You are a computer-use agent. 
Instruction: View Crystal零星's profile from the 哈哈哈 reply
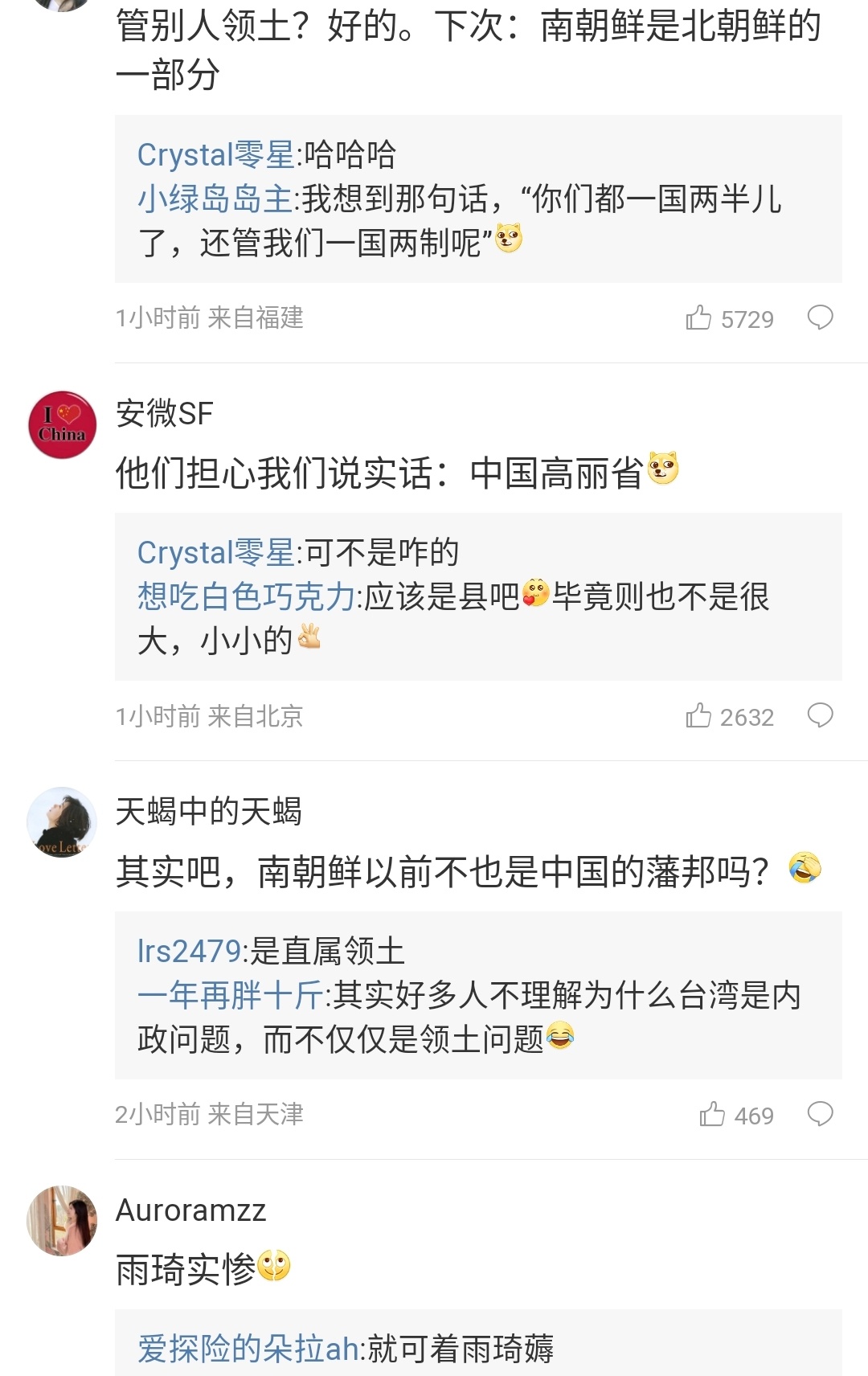pos(215,154)
